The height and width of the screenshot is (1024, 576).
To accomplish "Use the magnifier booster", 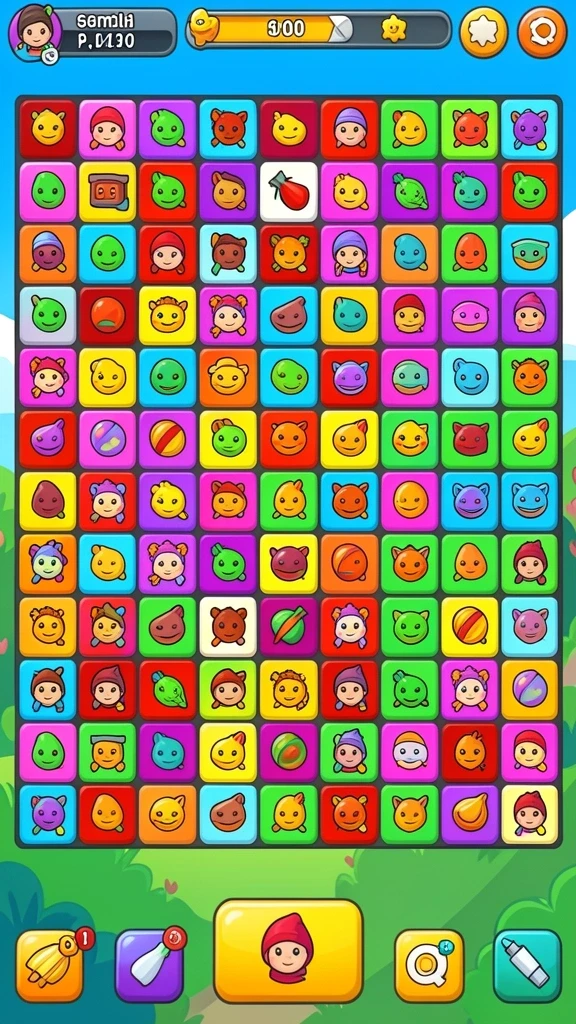I will click(429, 965).
